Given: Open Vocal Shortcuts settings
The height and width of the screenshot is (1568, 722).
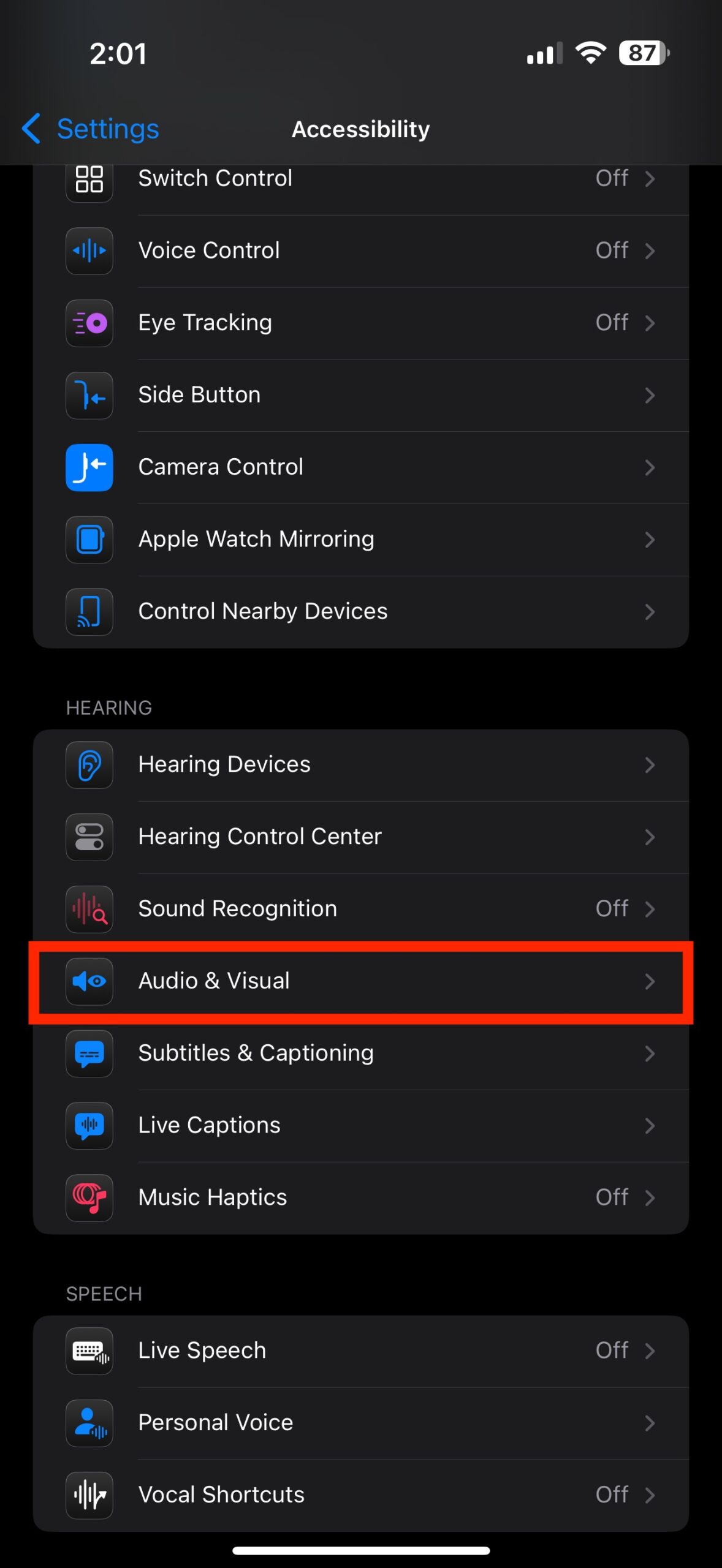Looking at the screenshot, I should pyautogui.click(x=360, y=1495).
